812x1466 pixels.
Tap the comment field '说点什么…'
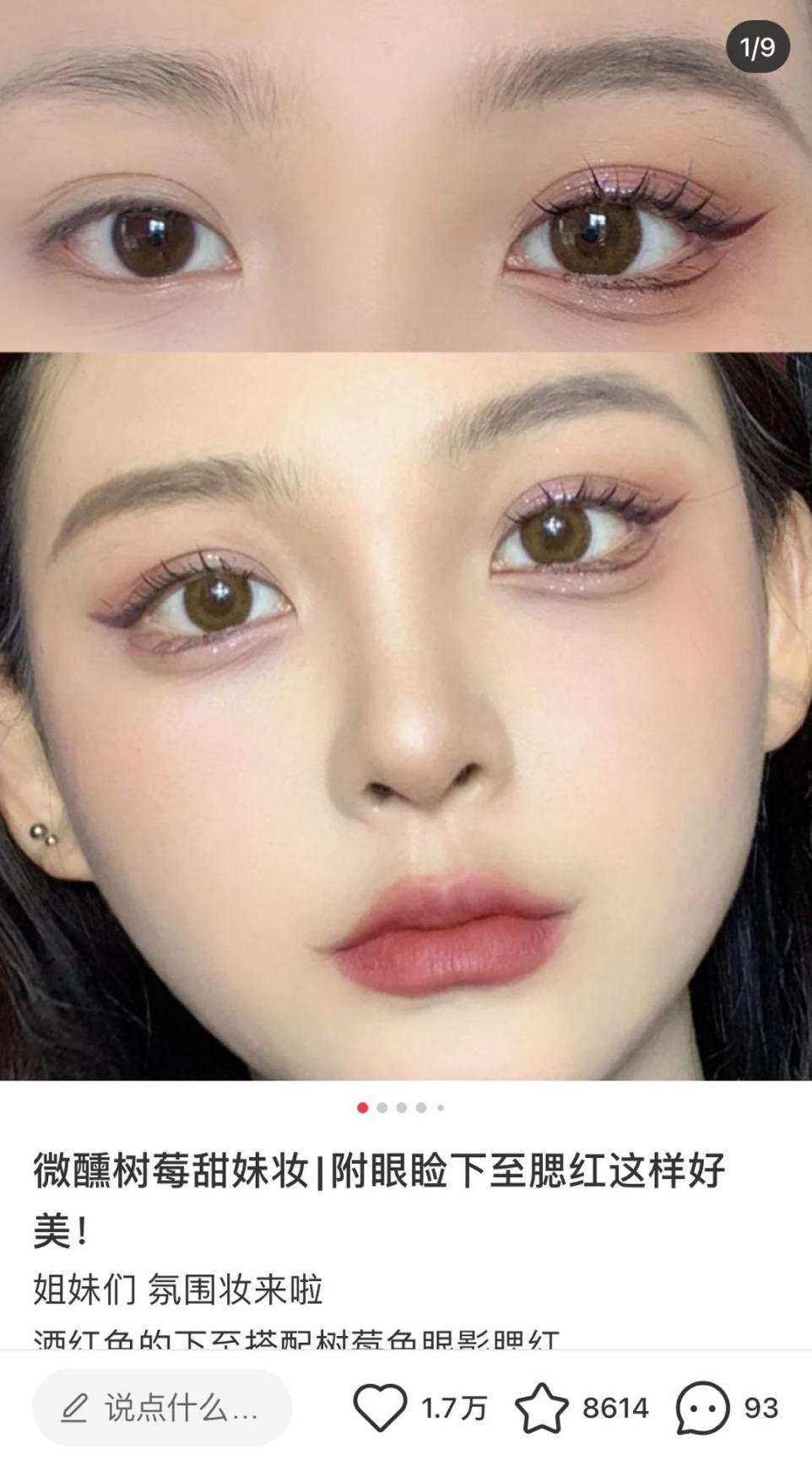162,1408
